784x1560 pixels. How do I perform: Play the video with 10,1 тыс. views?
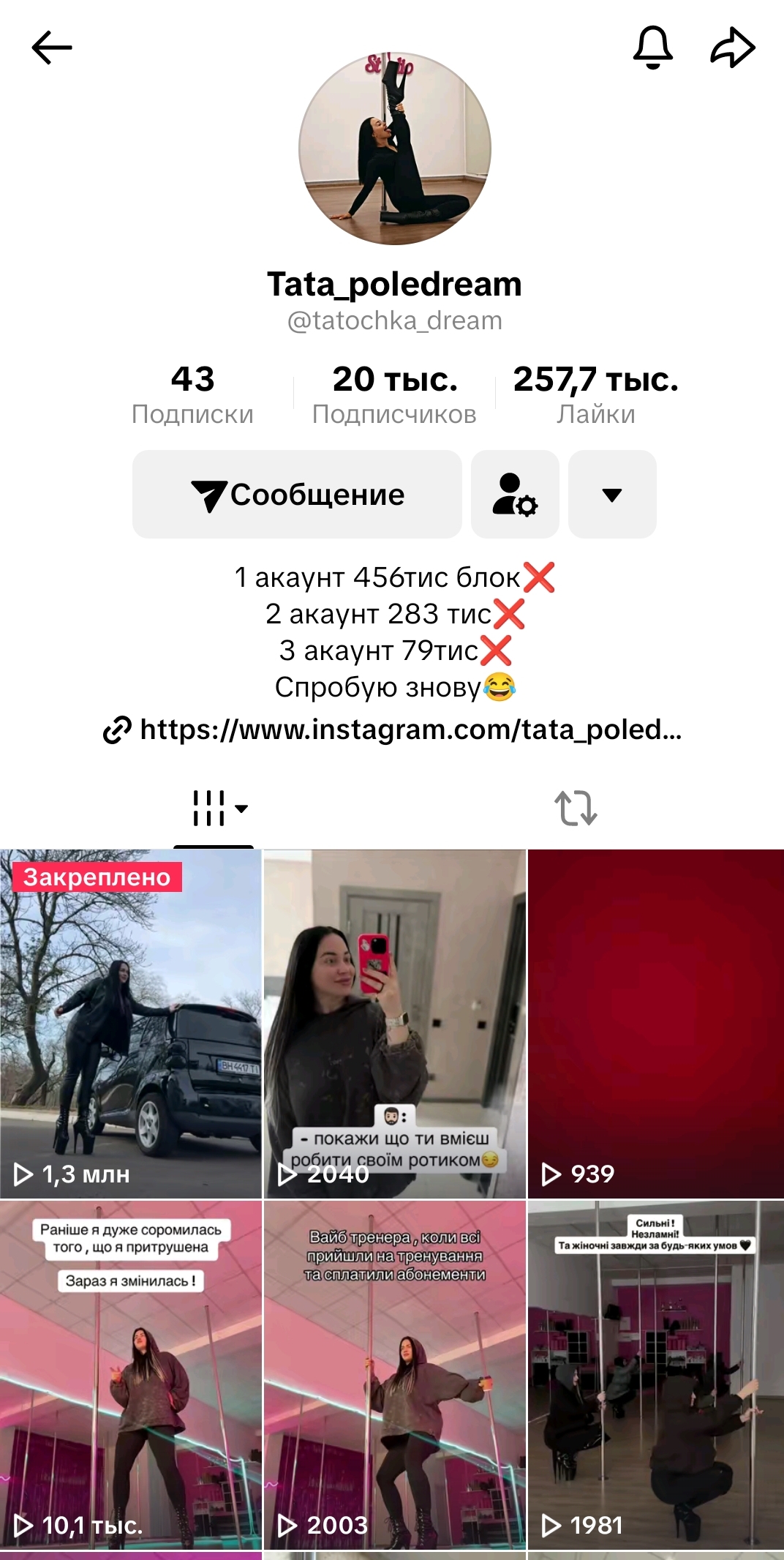(131, 1374)
